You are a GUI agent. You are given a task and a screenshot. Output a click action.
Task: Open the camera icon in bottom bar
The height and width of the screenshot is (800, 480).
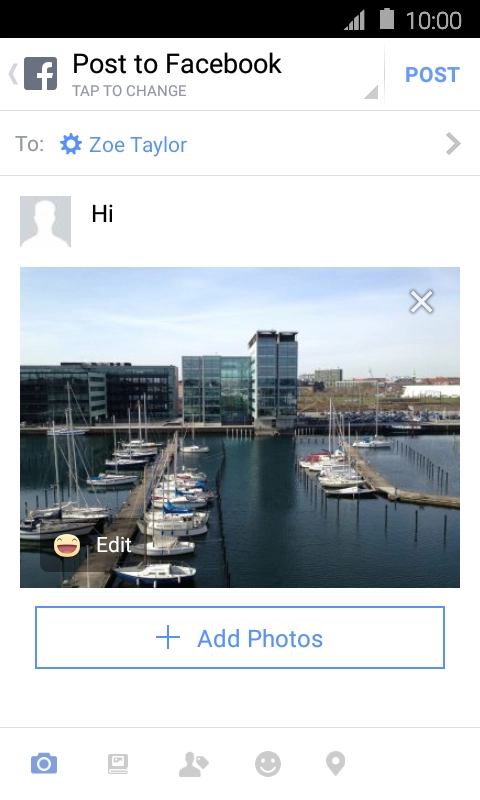44,764
